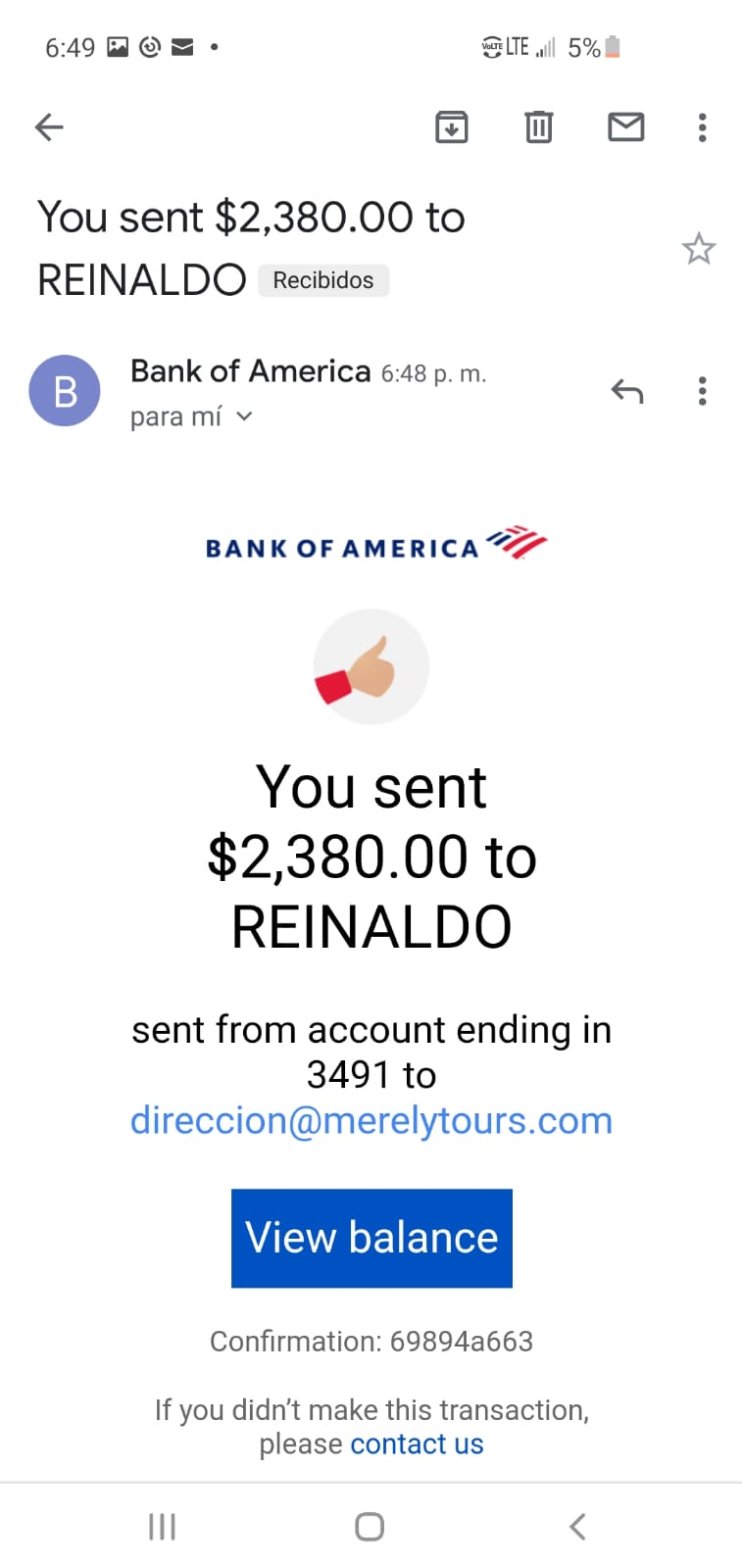Open Bank of America sender avatar
Screen dimensions: 742x1568
point(65,391)
